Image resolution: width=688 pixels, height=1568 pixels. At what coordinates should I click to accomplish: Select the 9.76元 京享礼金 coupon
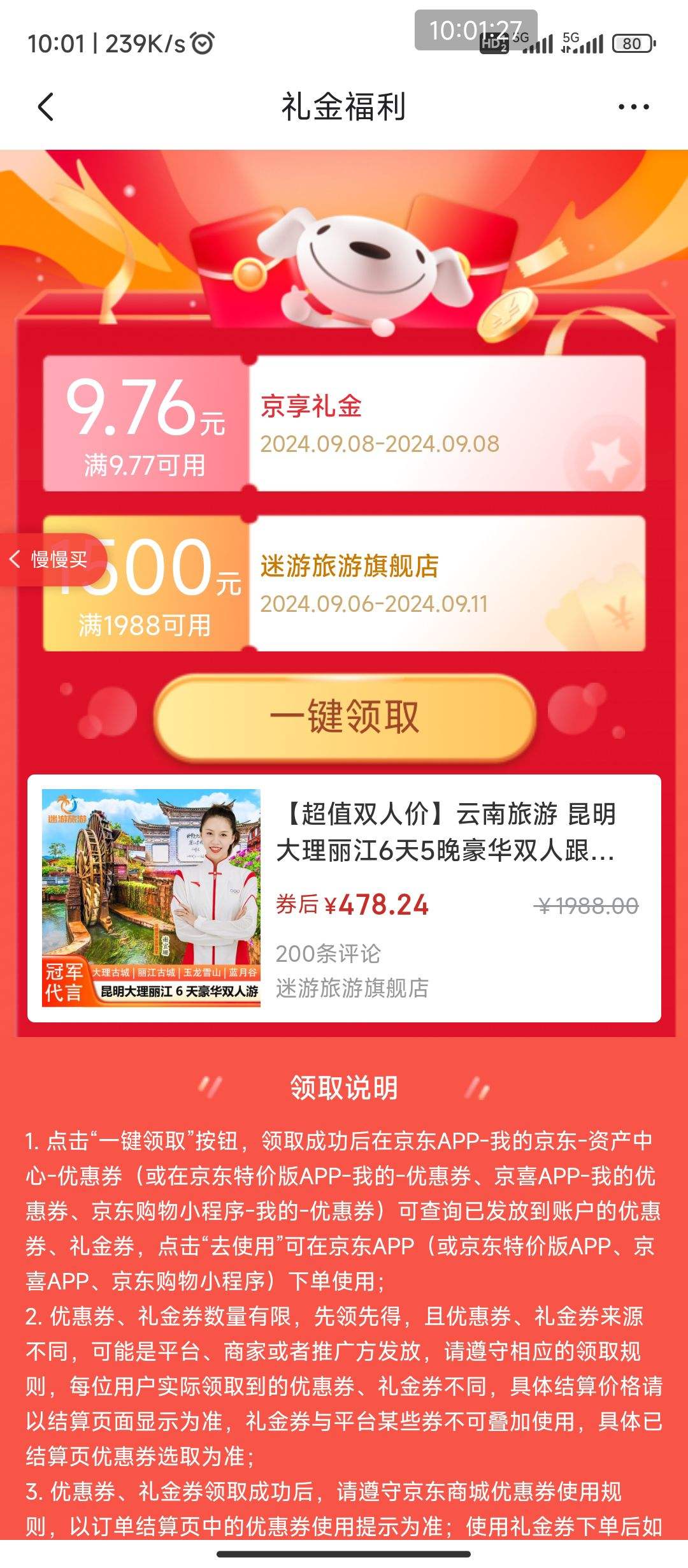[x=344, y=424]
